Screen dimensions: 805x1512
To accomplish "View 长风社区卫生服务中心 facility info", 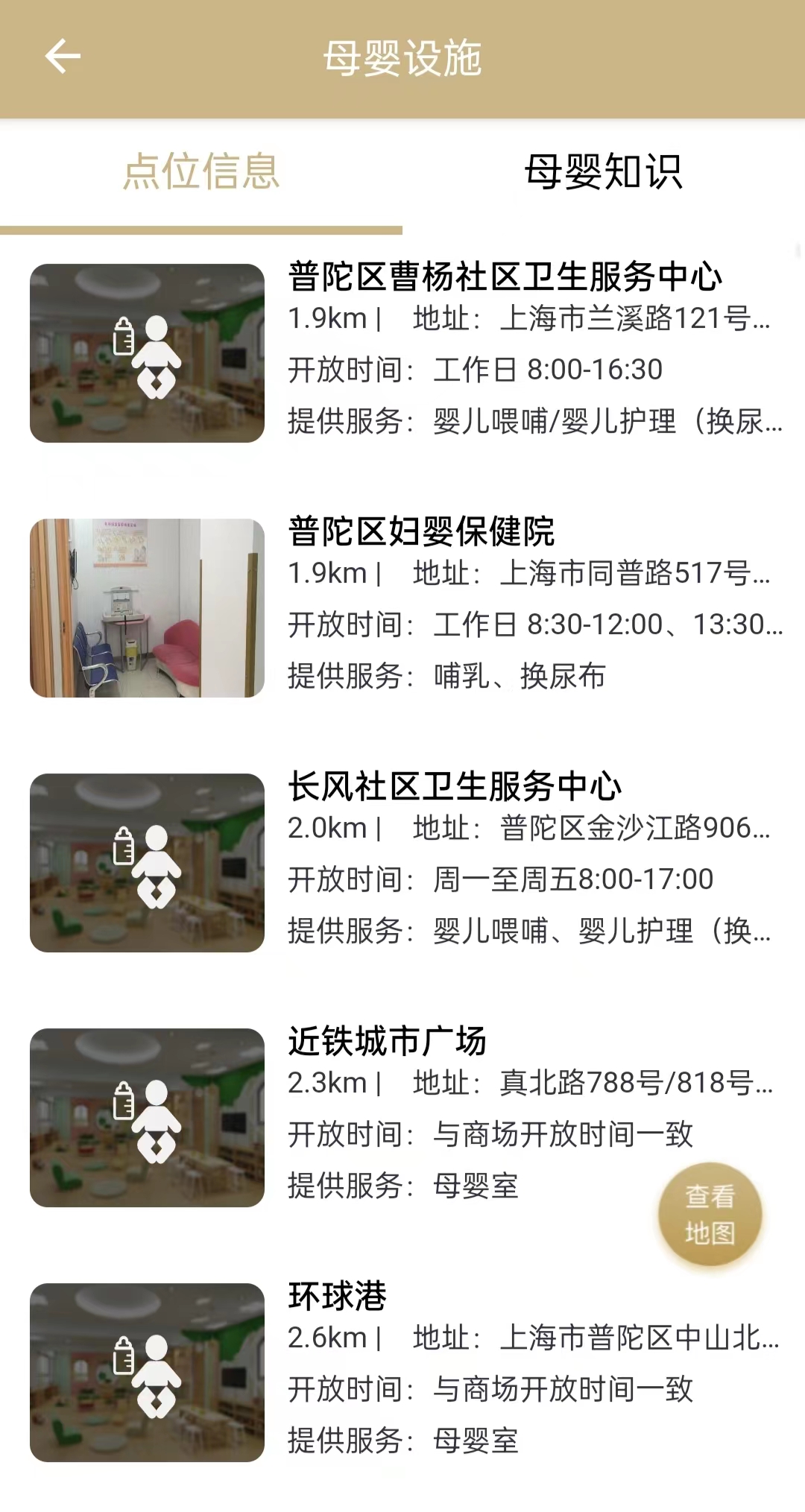I will click(x=455, y=787).
